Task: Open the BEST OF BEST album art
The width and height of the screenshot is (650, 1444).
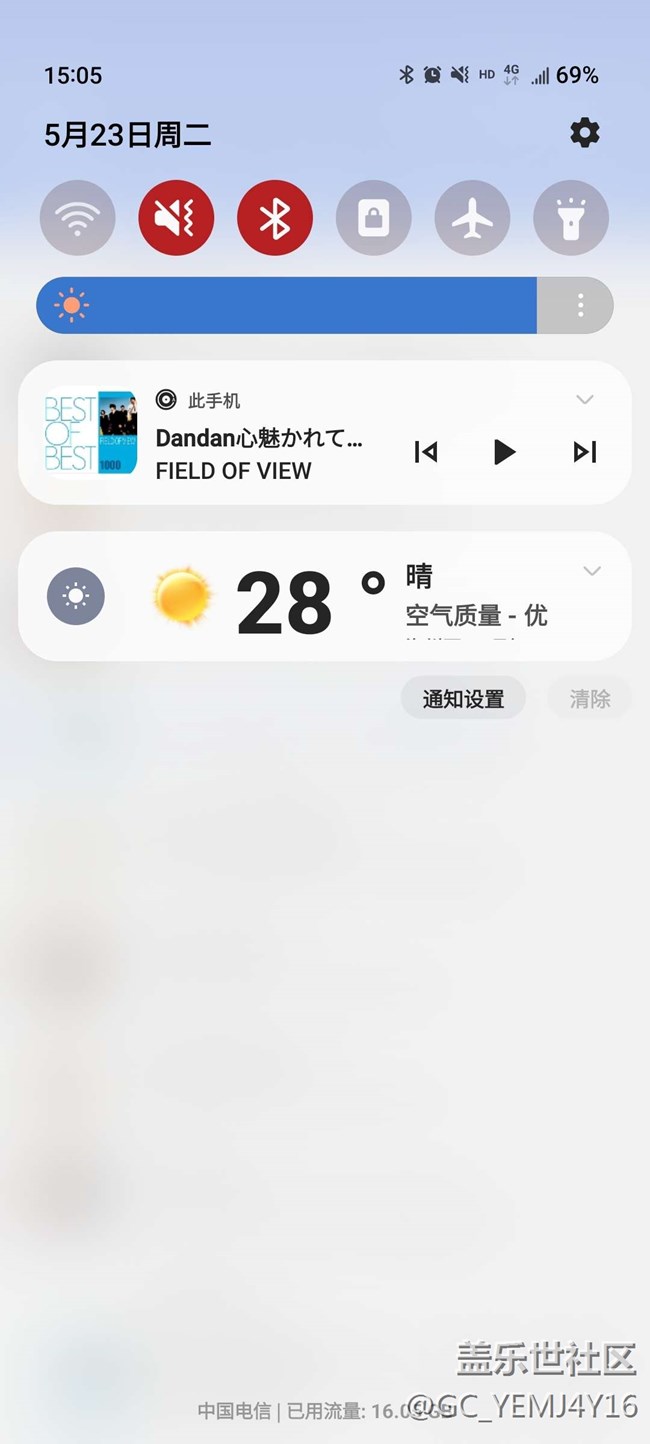Action: tap(91, 432)
